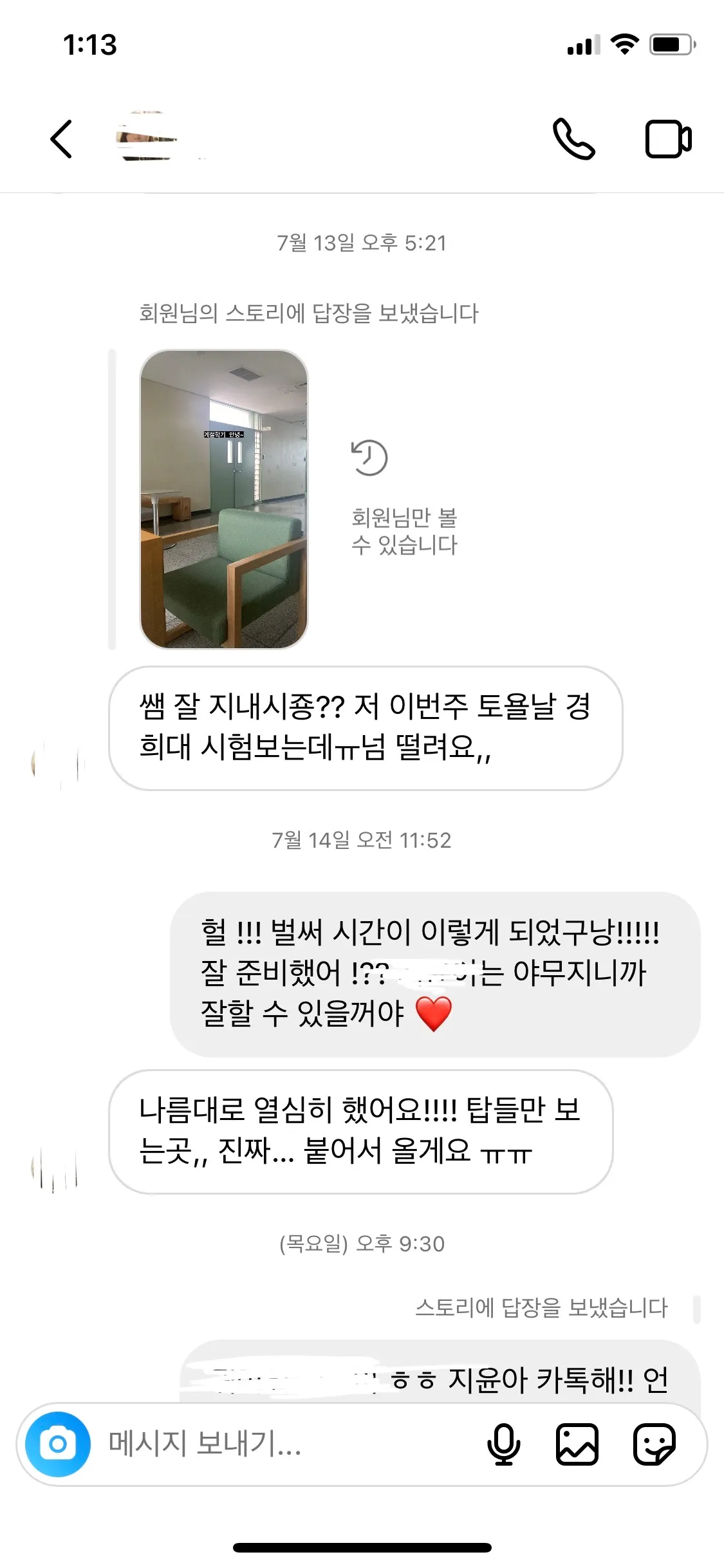Viewport: 724px width, 1568px height.
Task: Open the replied story thumbnail
Action: [224, 499]
